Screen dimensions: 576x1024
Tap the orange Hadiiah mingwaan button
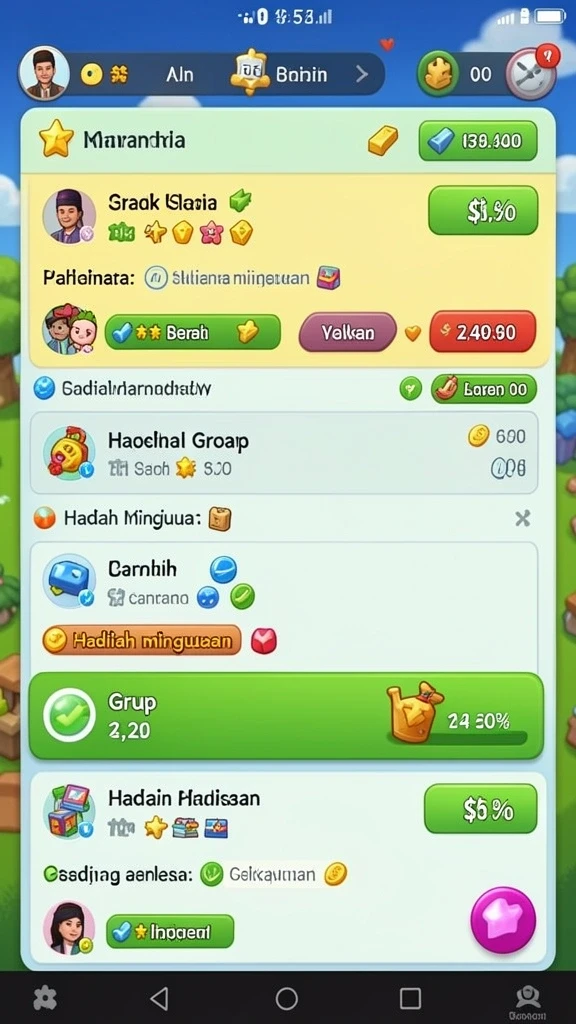tap(142, 641)
